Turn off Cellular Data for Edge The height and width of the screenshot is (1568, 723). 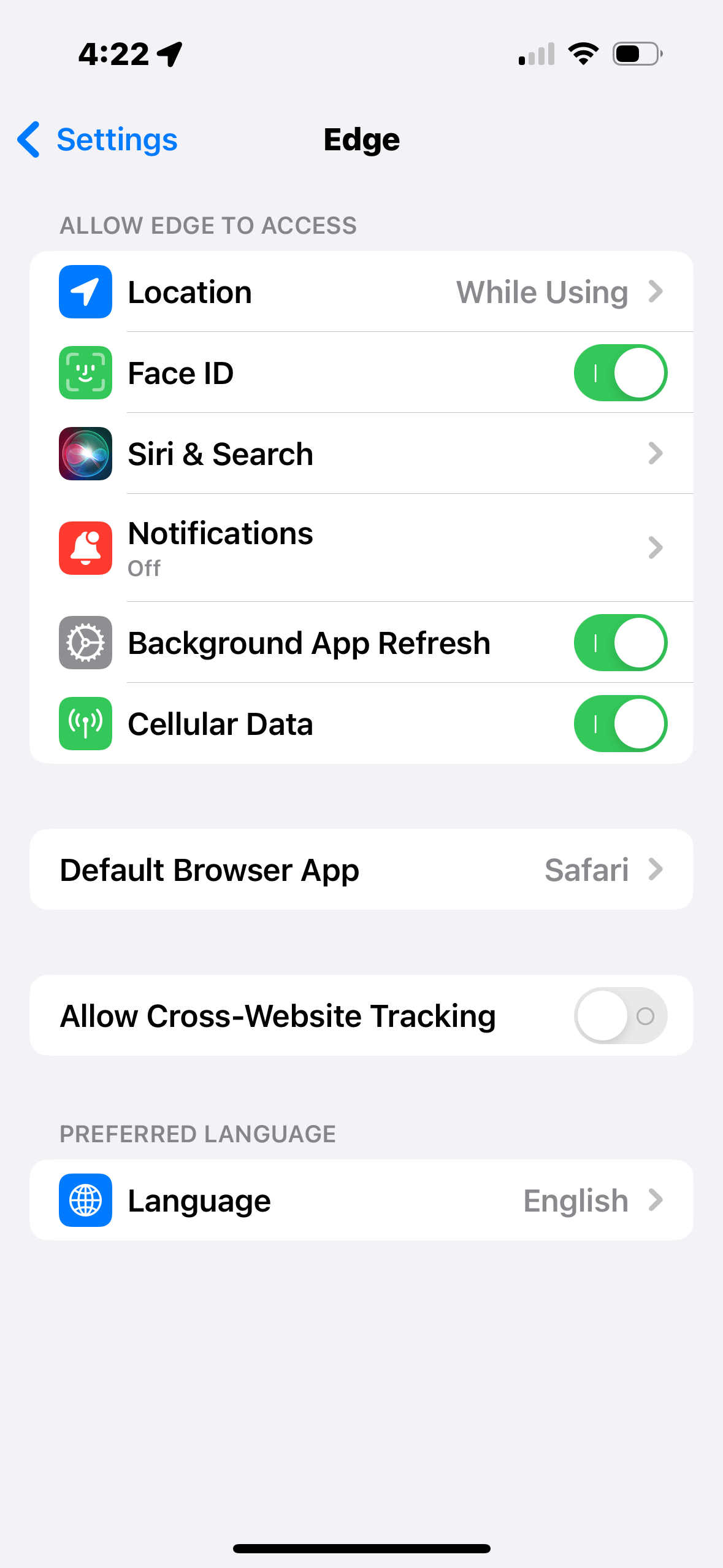pos(620,724)
